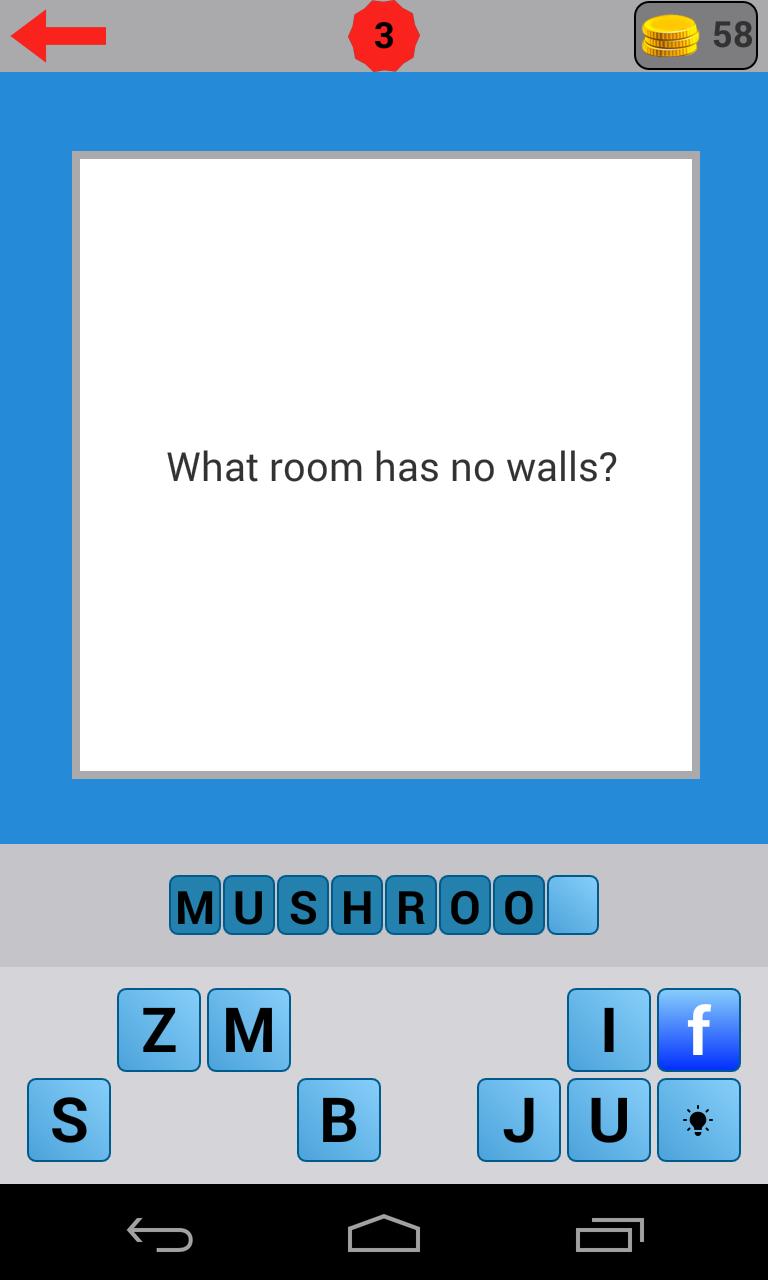The image size is (768, 1280).
Task: Remove the R from the answer row
Action: (x=411, y=906)
